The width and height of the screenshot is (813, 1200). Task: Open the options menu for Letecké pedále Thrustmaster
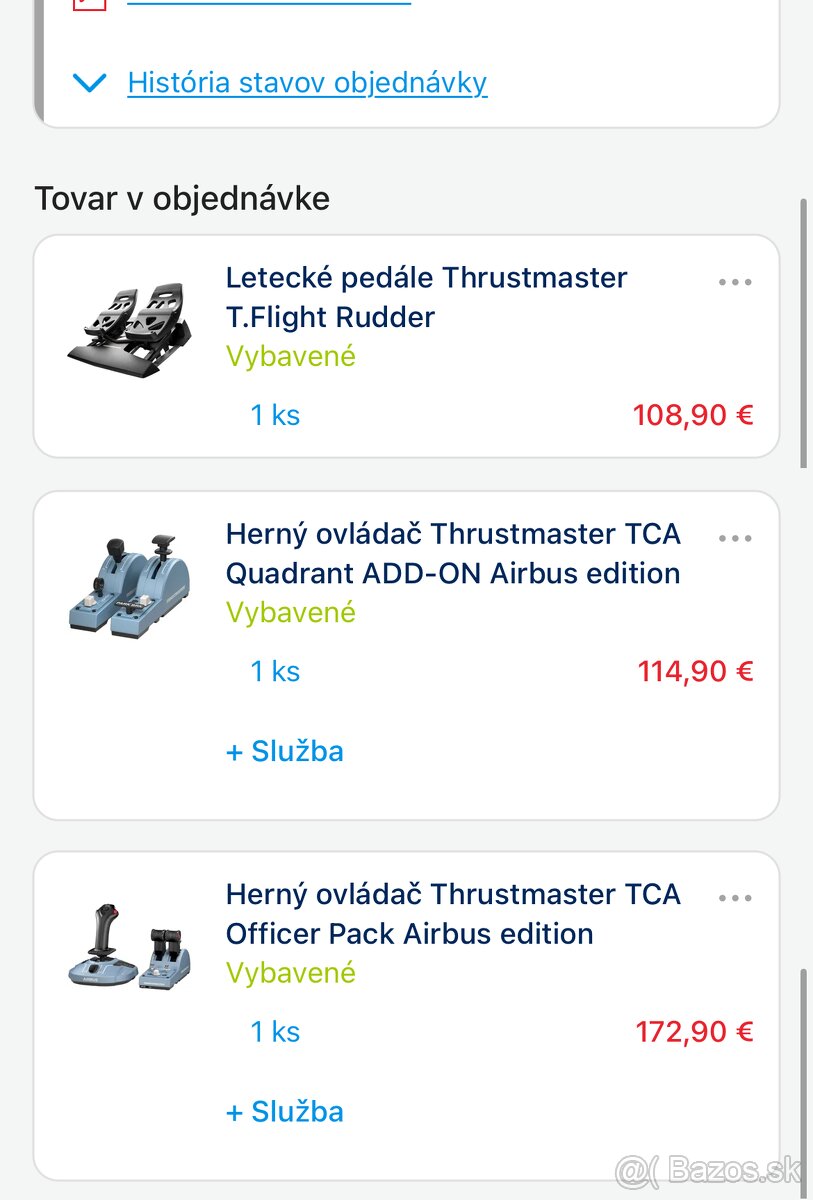(x=735, y=282)
